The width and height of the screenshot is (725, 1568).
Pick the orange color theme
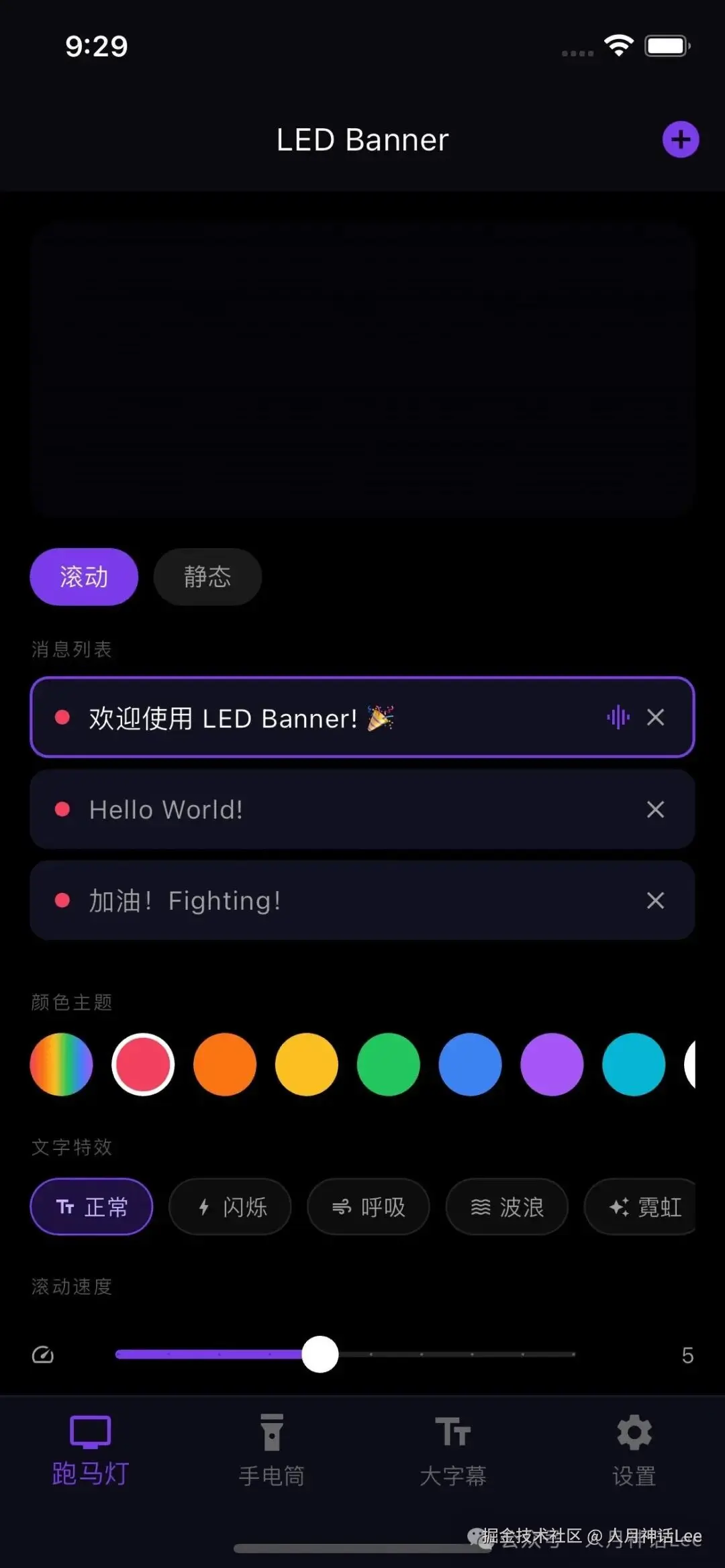225,1064
